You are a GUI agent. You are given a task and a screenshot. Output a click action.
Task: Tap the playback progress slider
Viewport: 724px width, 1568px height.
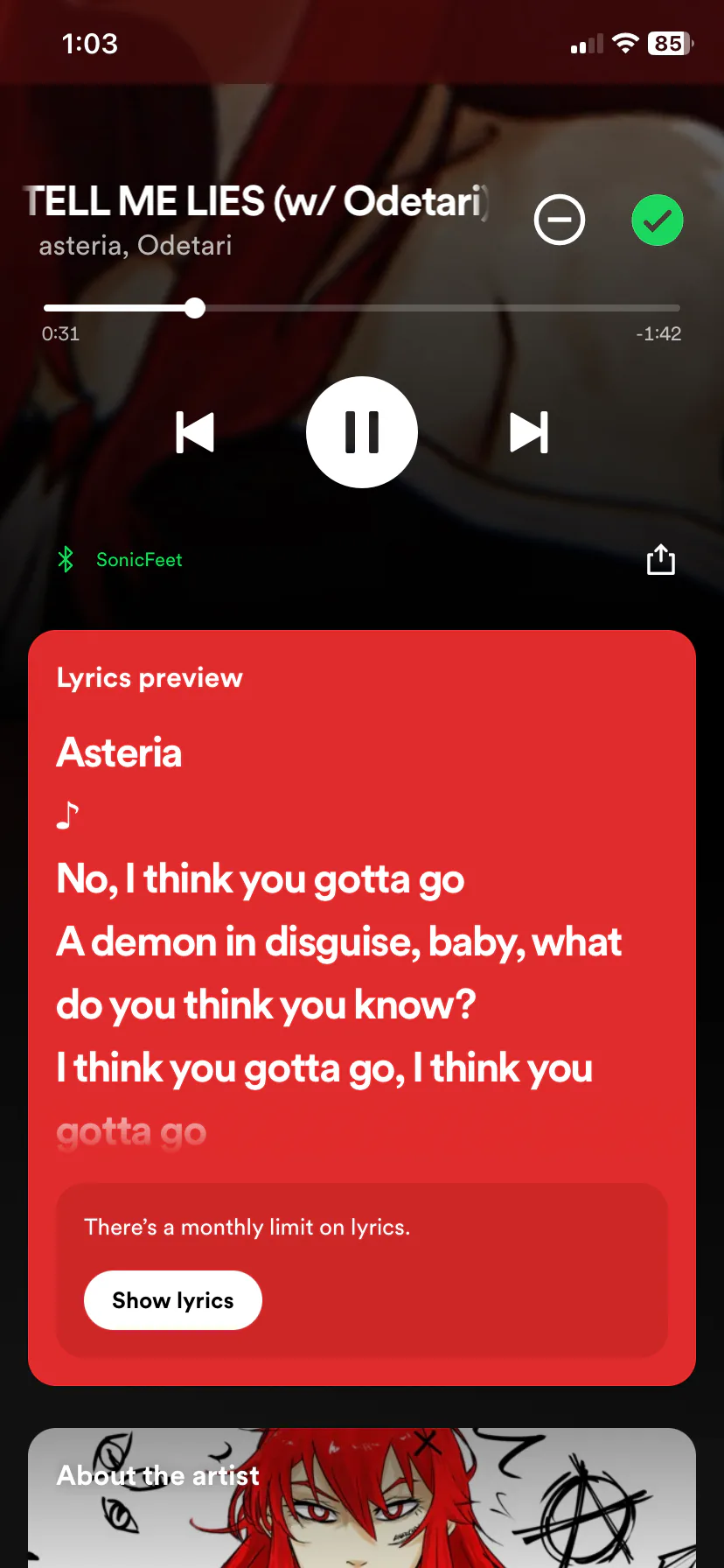click(x=362, y=308)
